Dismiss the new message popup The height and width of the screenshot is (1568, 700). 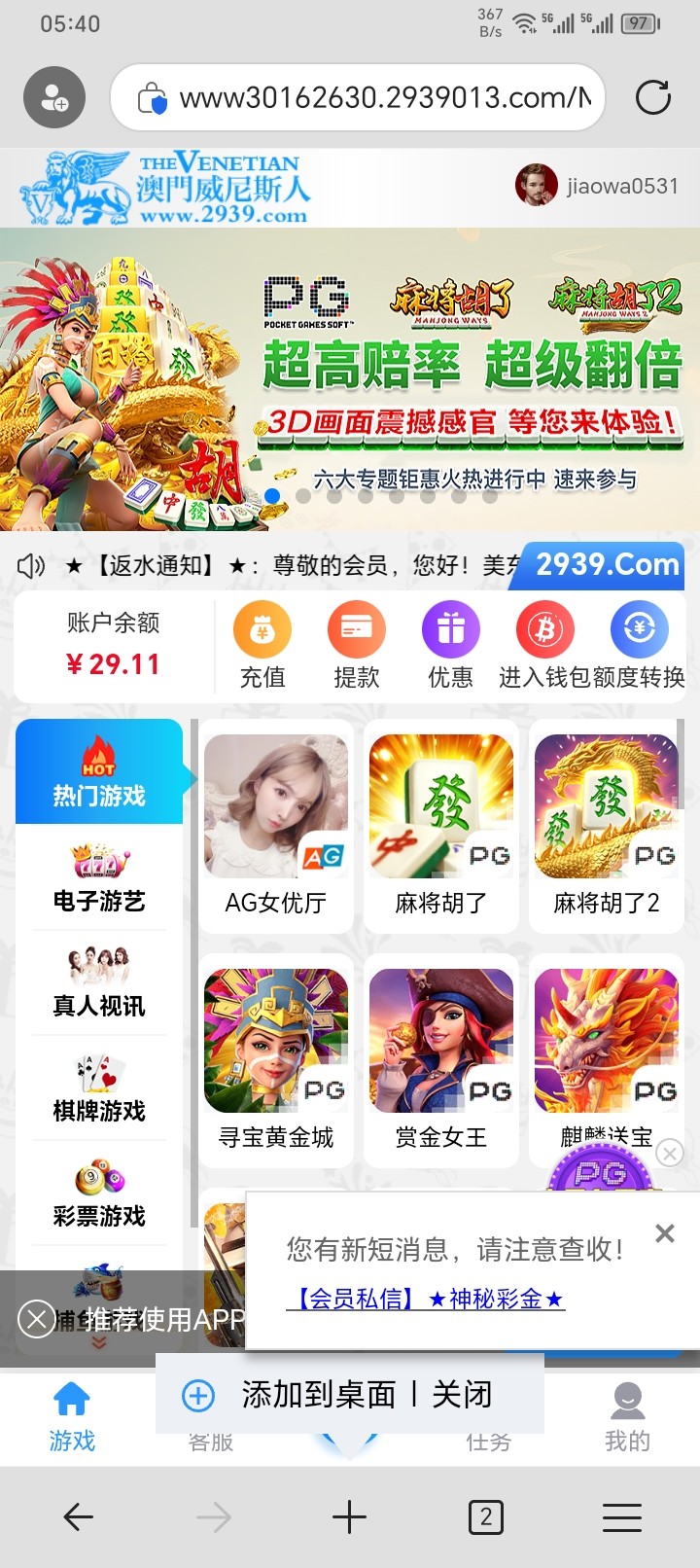pyautogui.click(x=665, y=1233)
